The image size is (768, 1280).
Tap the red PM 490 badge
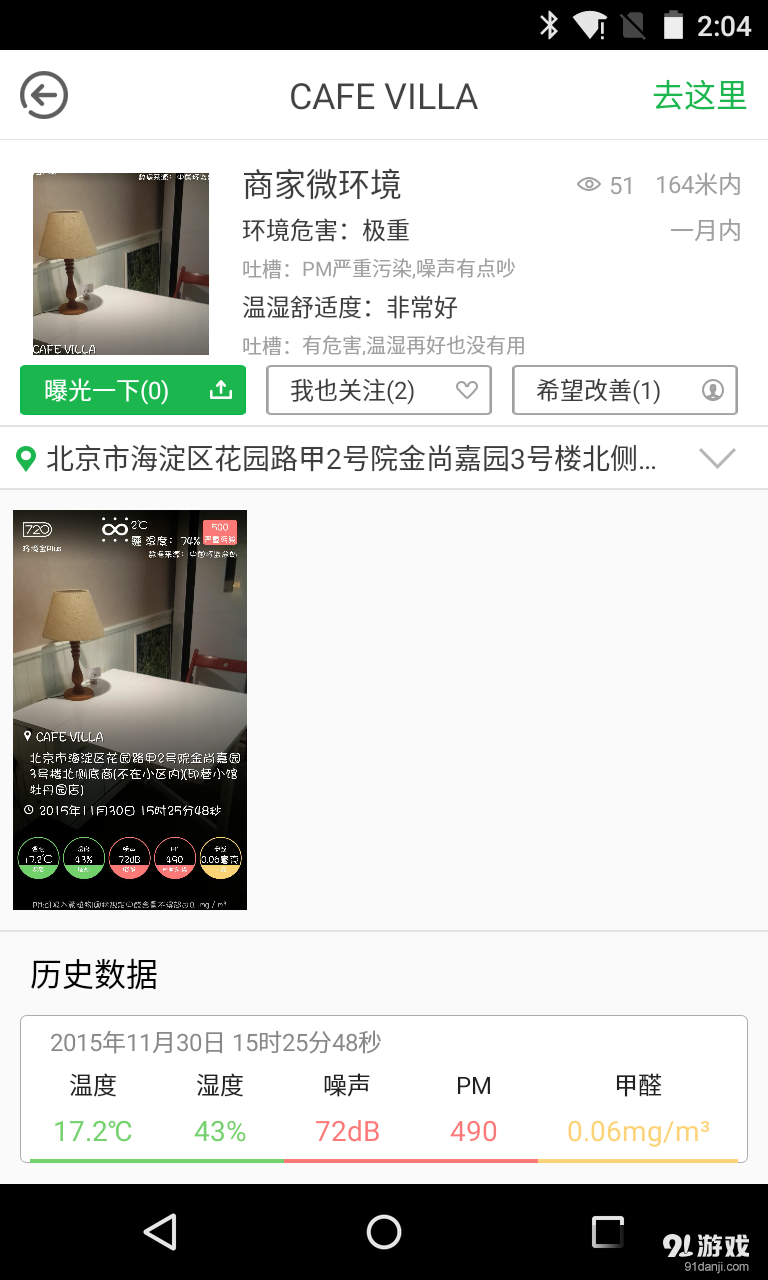(x=174, y=857)
